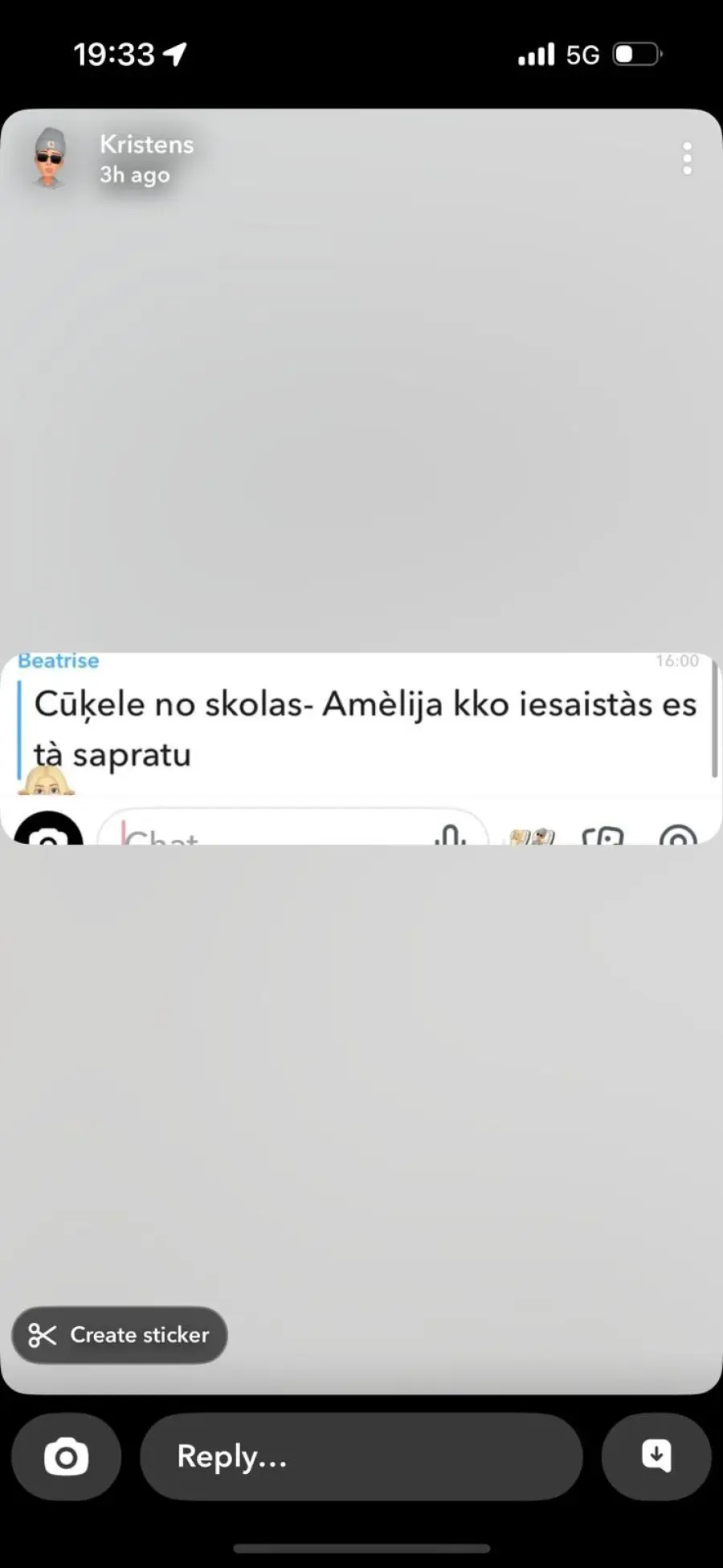Open the three-dot story options menu
Screen dimensions: 723x1568
pos(687,158)
